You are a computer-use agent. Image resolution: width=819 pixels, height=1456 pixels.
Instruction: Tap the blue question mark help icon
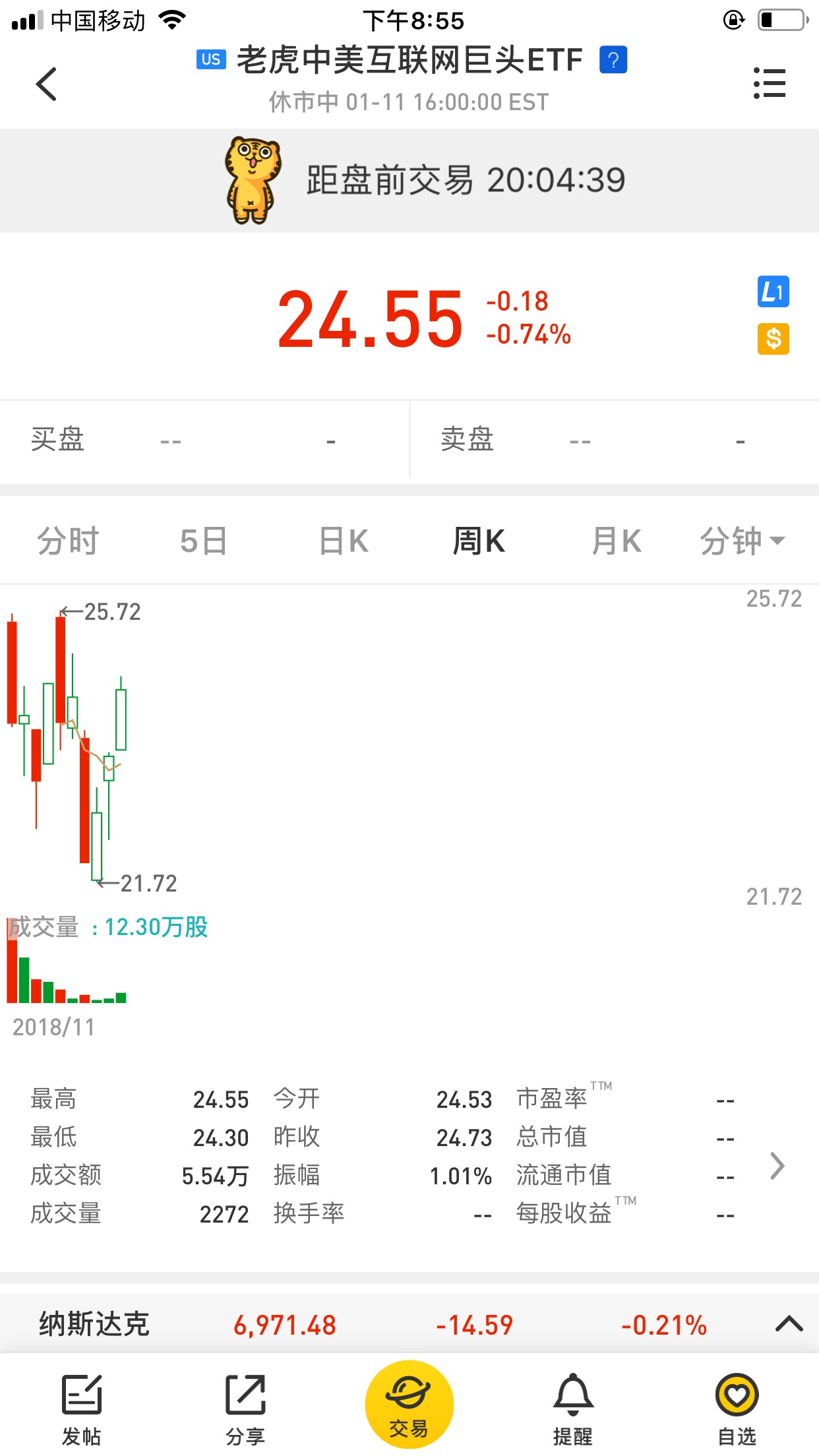613,60
